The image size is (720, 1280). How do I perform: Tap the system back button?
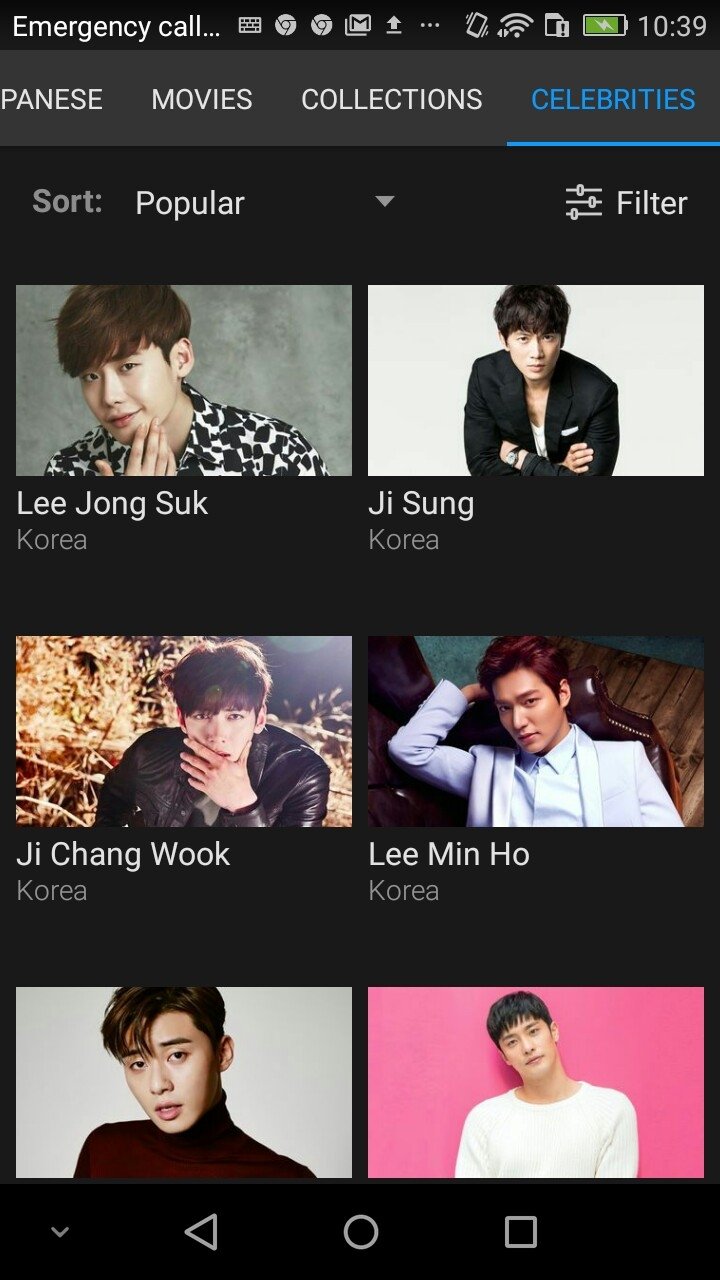(x=201, y=1232)
